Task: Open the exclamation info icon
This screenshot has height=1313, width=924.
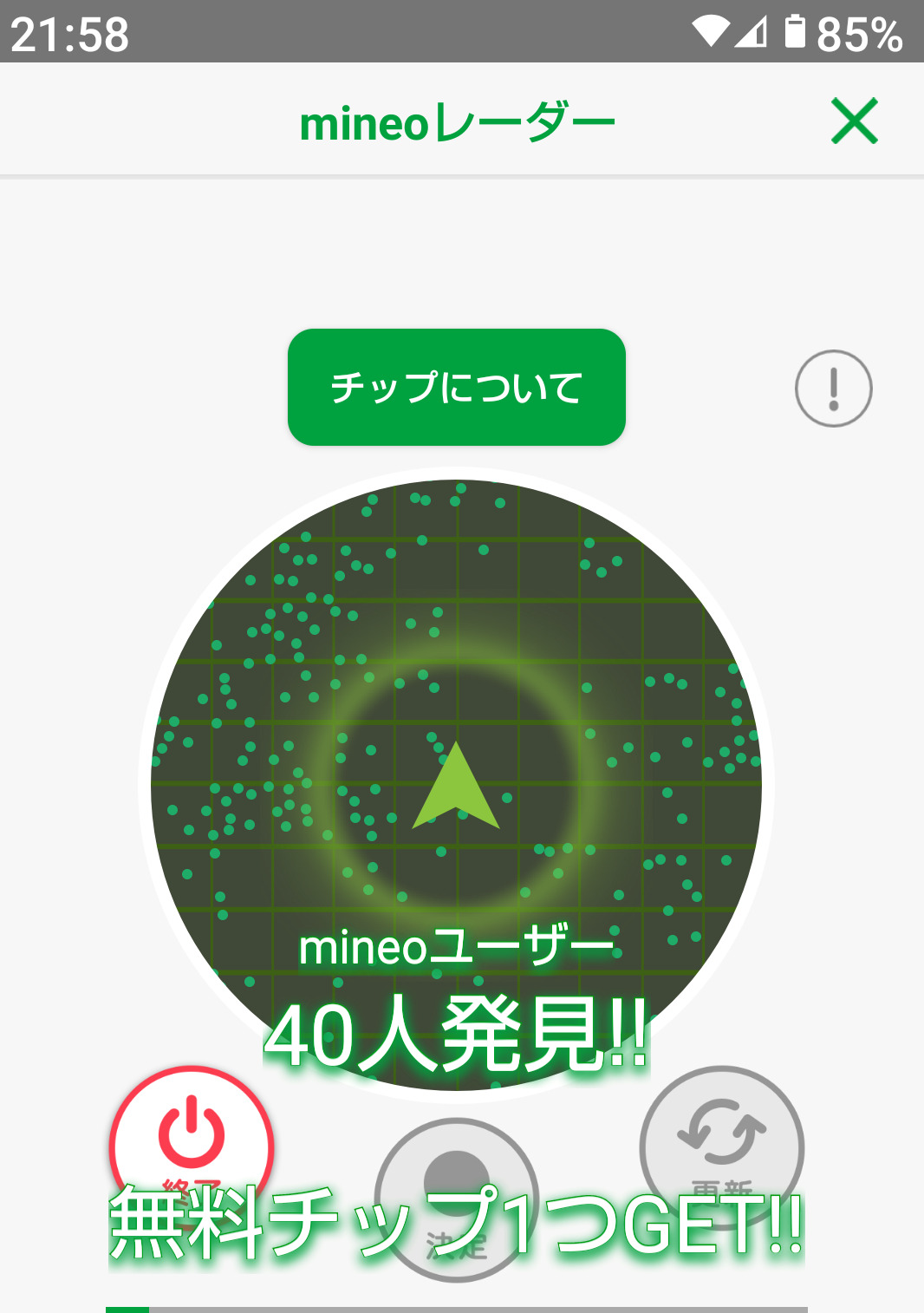Action: [x=833, y=389]
